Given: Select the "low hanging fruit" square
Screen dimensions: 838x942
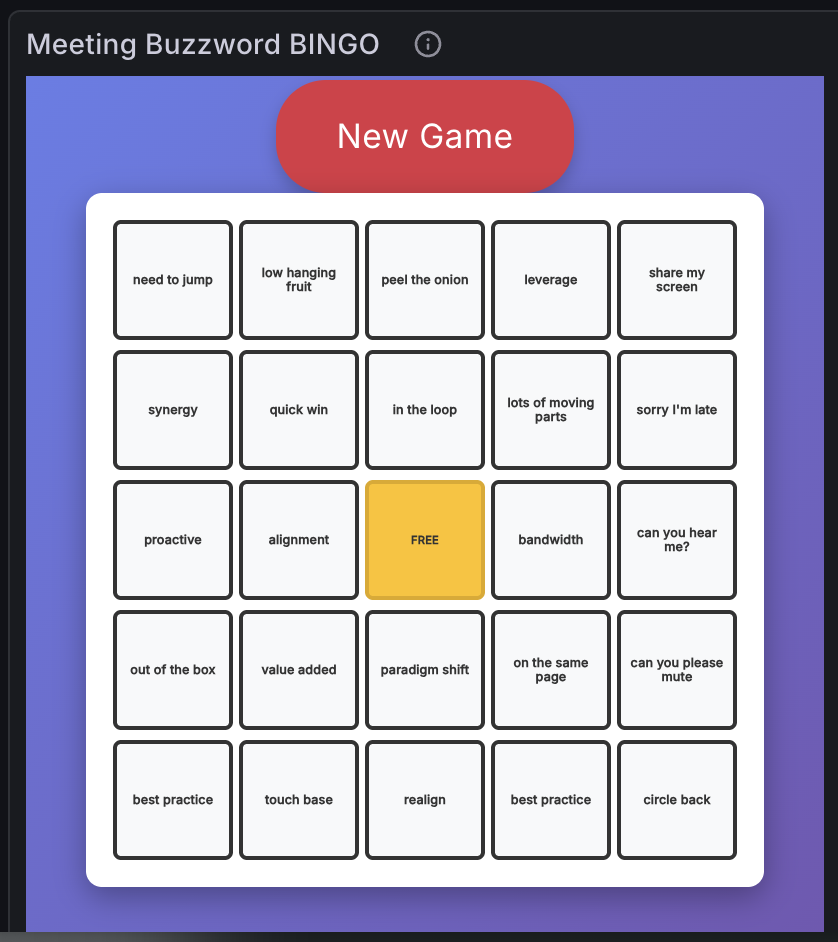Looking at the screenshot, I should coord(299,280).
